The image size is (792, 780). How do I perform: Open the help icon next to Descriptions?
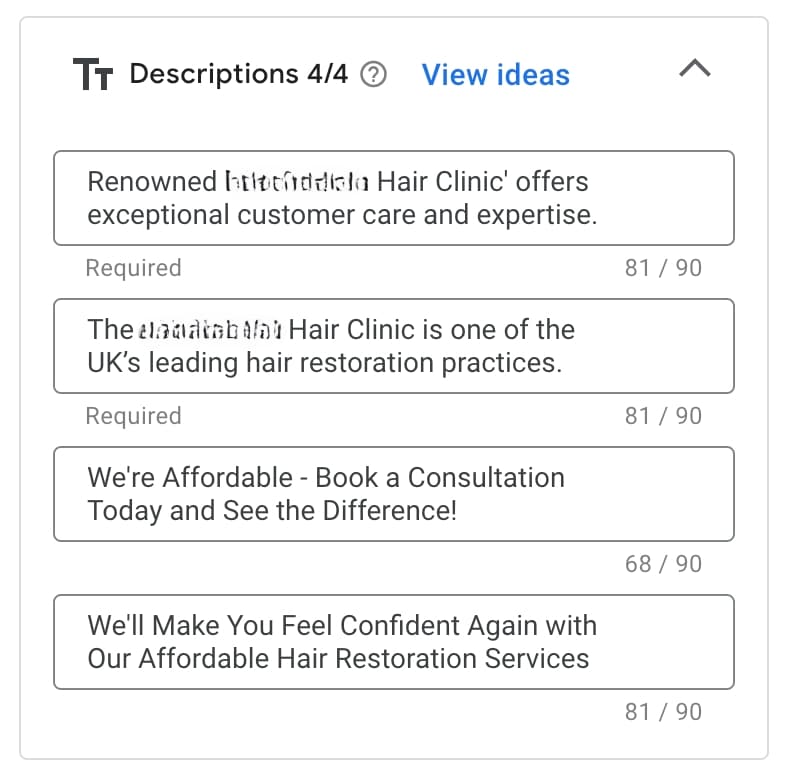pos(373,75)
